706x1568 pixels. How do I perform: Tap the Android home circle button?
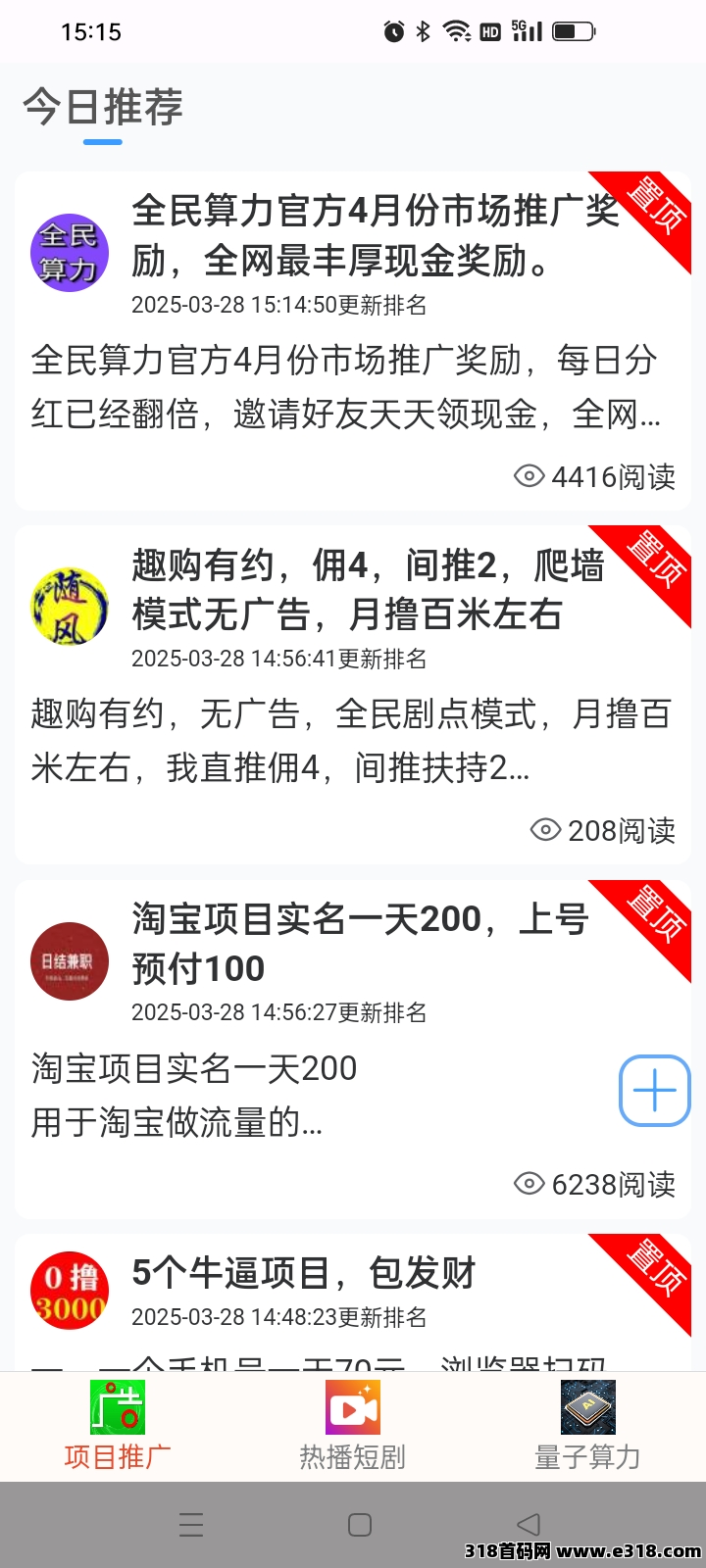pos(359,1524)
